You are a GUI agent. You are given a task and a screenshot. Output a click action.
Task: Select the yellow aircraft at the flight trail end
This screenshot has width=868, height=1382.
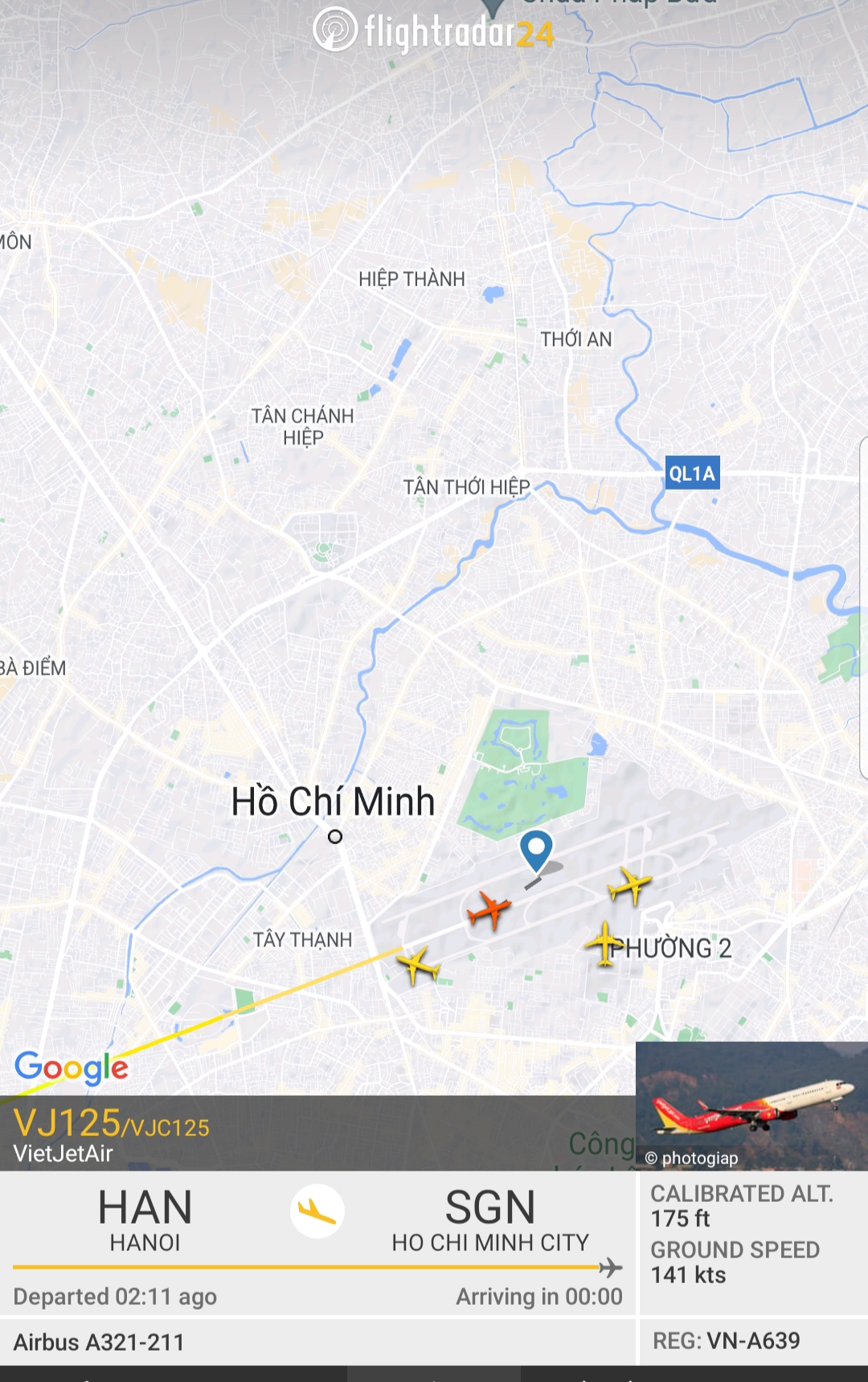[x=418, y=965]
